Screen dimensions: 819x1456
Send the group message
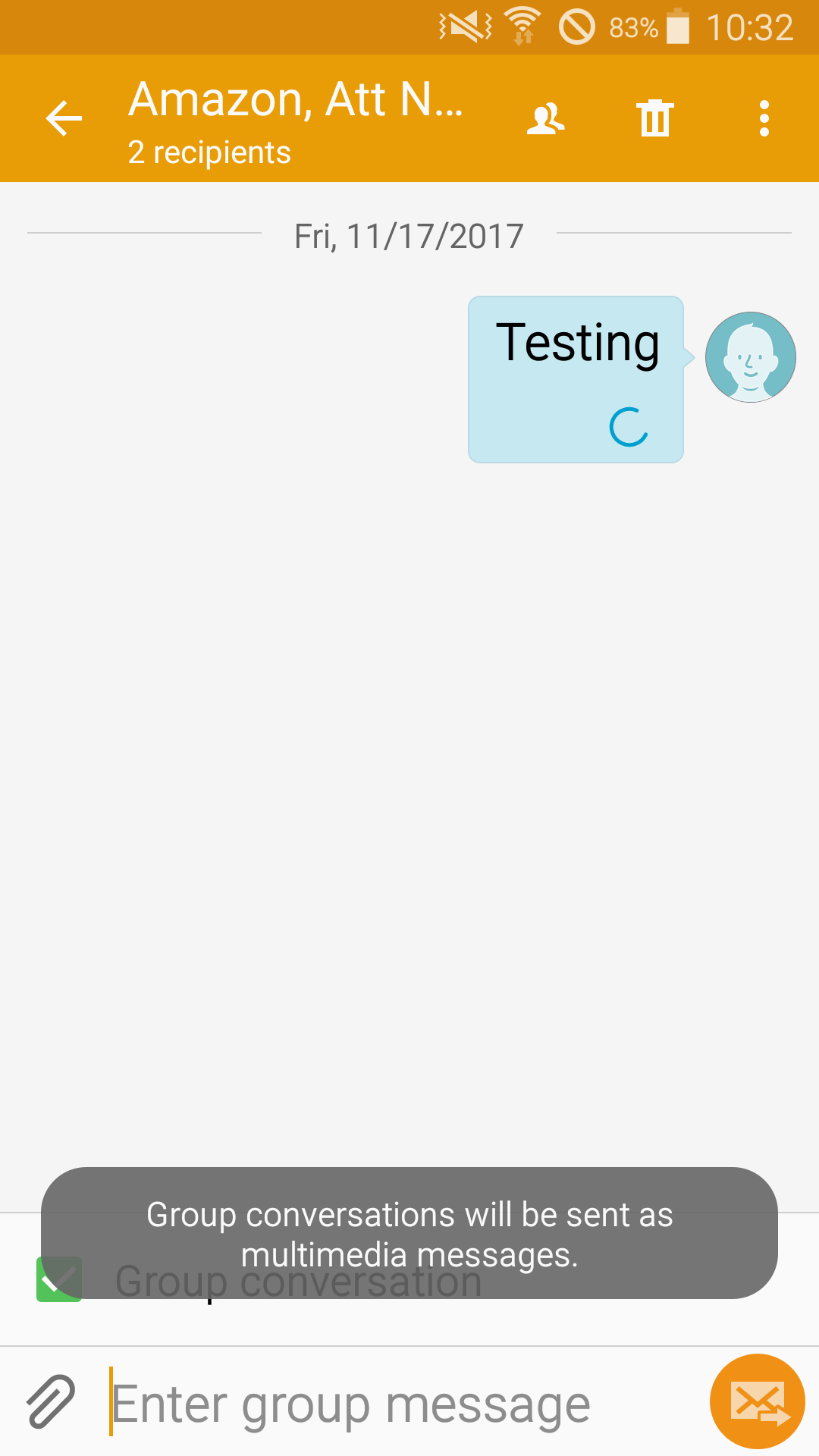757,1401
